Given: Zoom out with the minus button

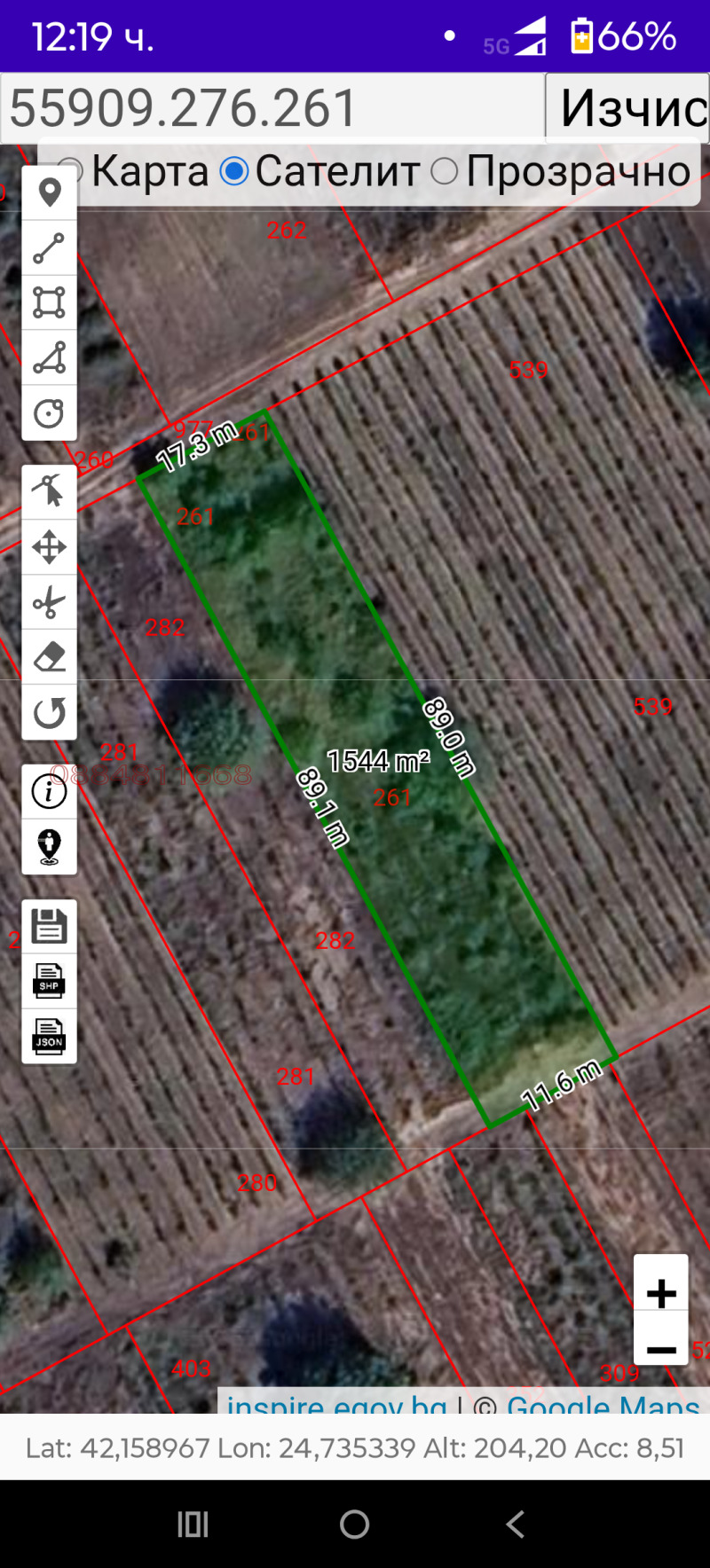Looking at the screenshot, I should pyautogui.click(x=661, y=1350).
